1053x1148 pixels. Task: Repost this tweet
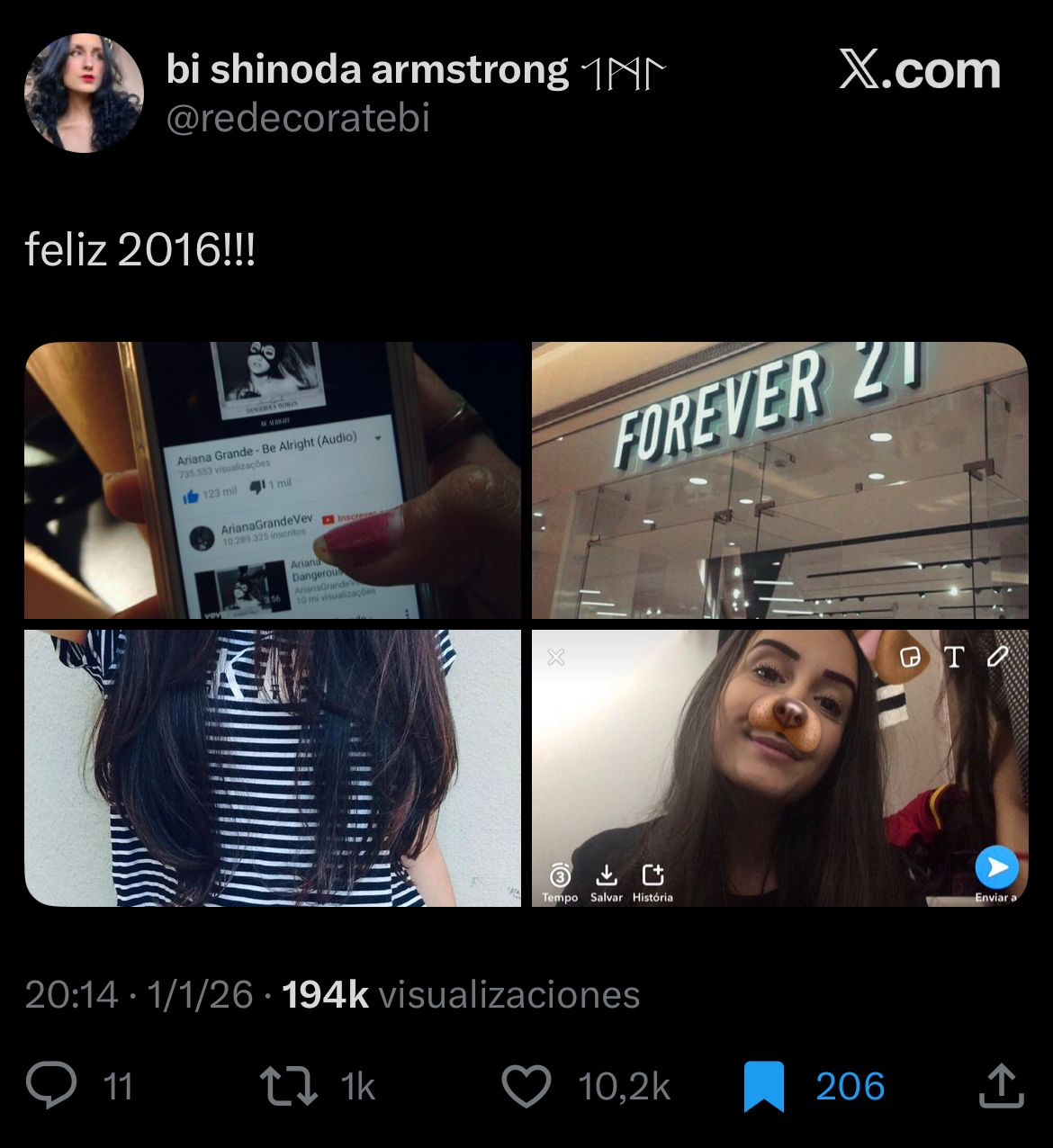[289, 1085]
